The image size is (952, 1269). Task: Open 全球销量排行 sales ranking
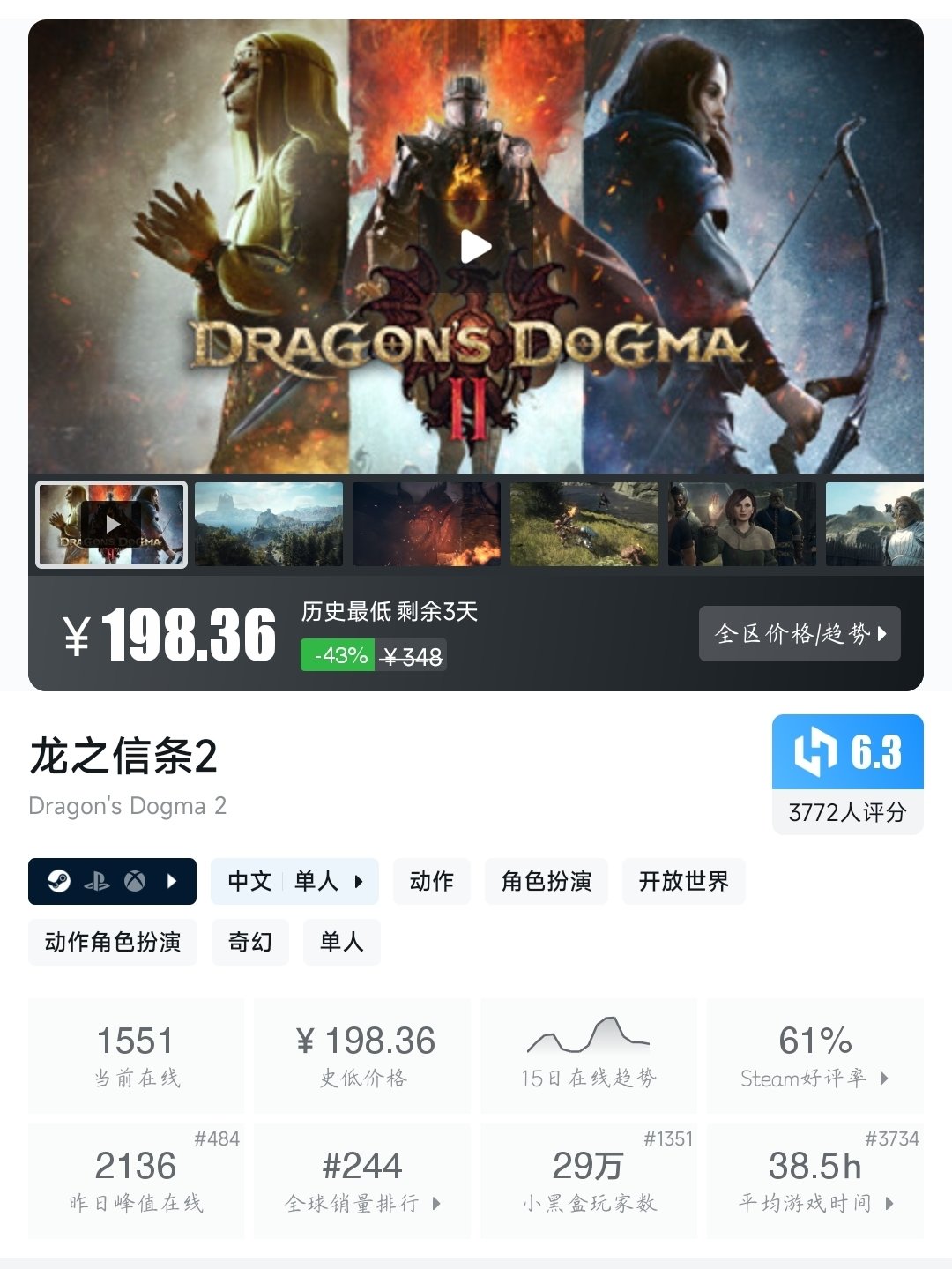tap(362, 1180)
